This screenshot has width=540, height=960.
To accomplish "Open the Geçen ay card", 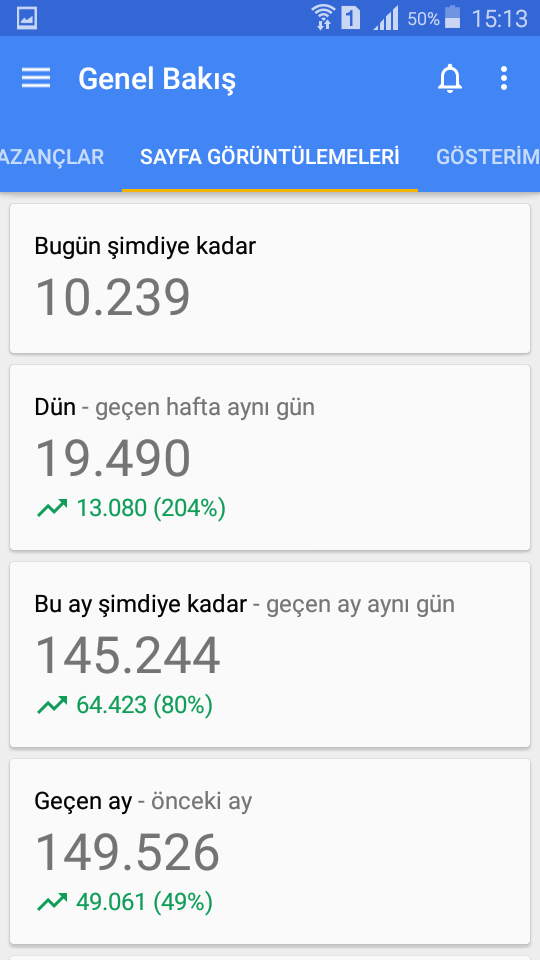I will 269,852.
